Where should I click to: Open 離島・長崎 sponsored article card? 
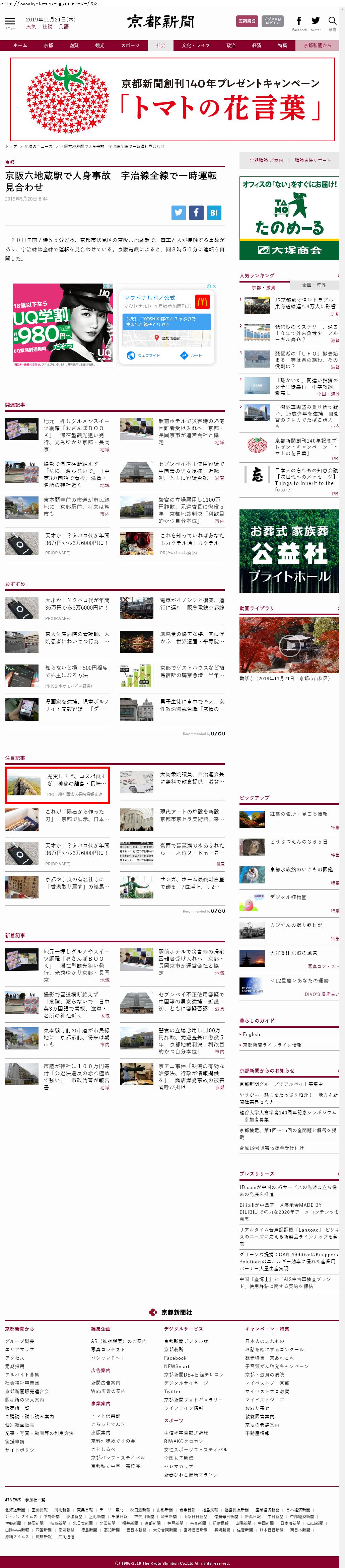tap(58, 785)
